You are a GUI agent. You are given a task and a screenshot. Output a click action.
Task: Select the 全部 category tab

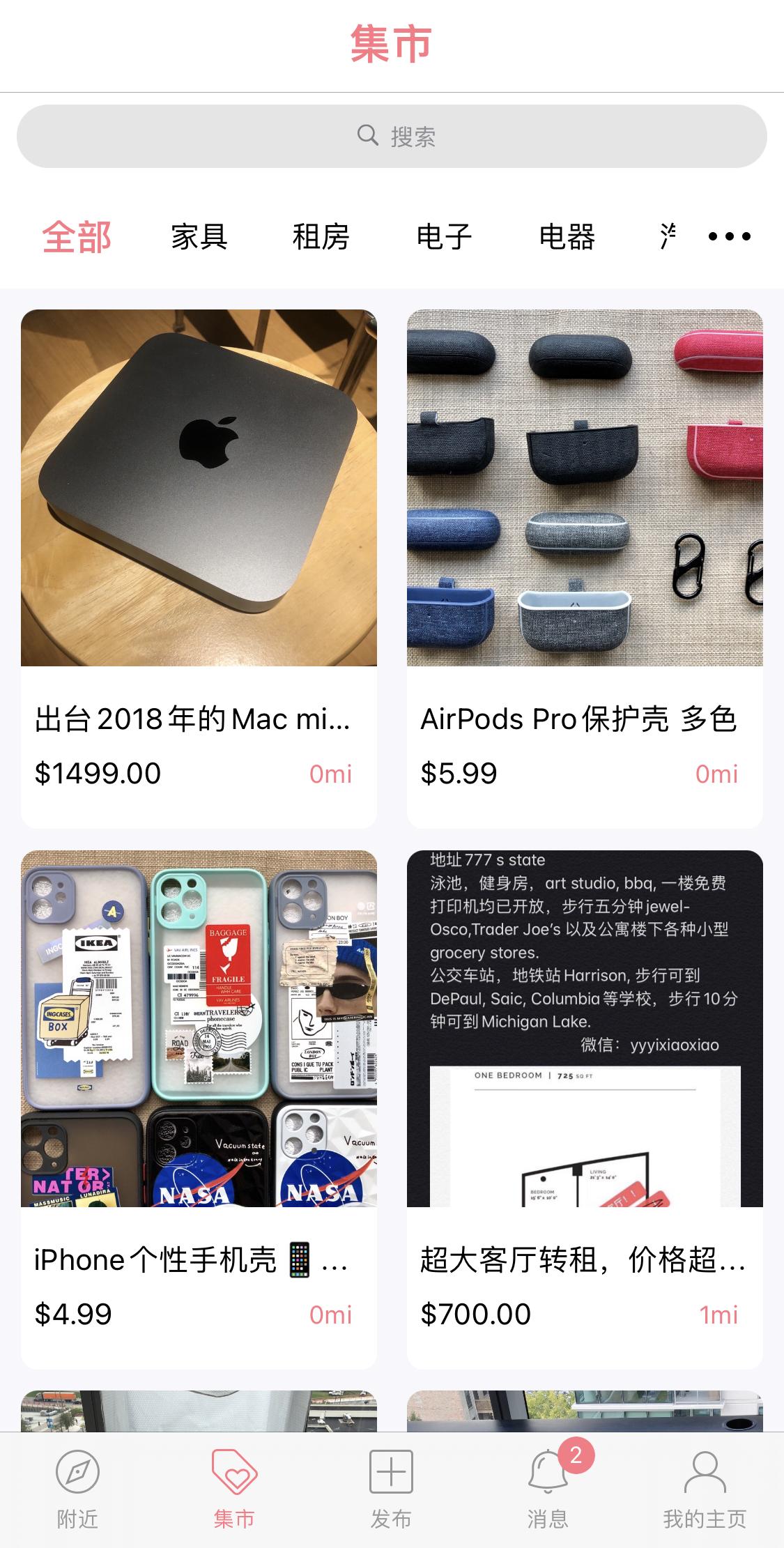(77, 237)
